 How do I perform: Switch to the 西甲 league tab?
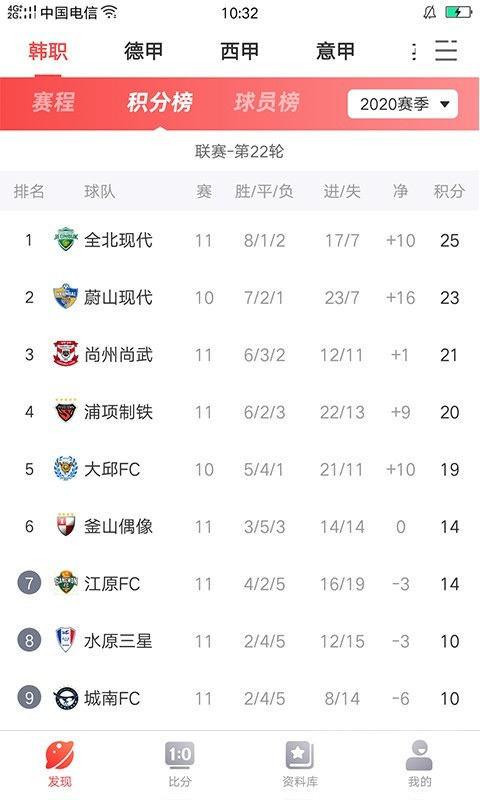[240, 51]
